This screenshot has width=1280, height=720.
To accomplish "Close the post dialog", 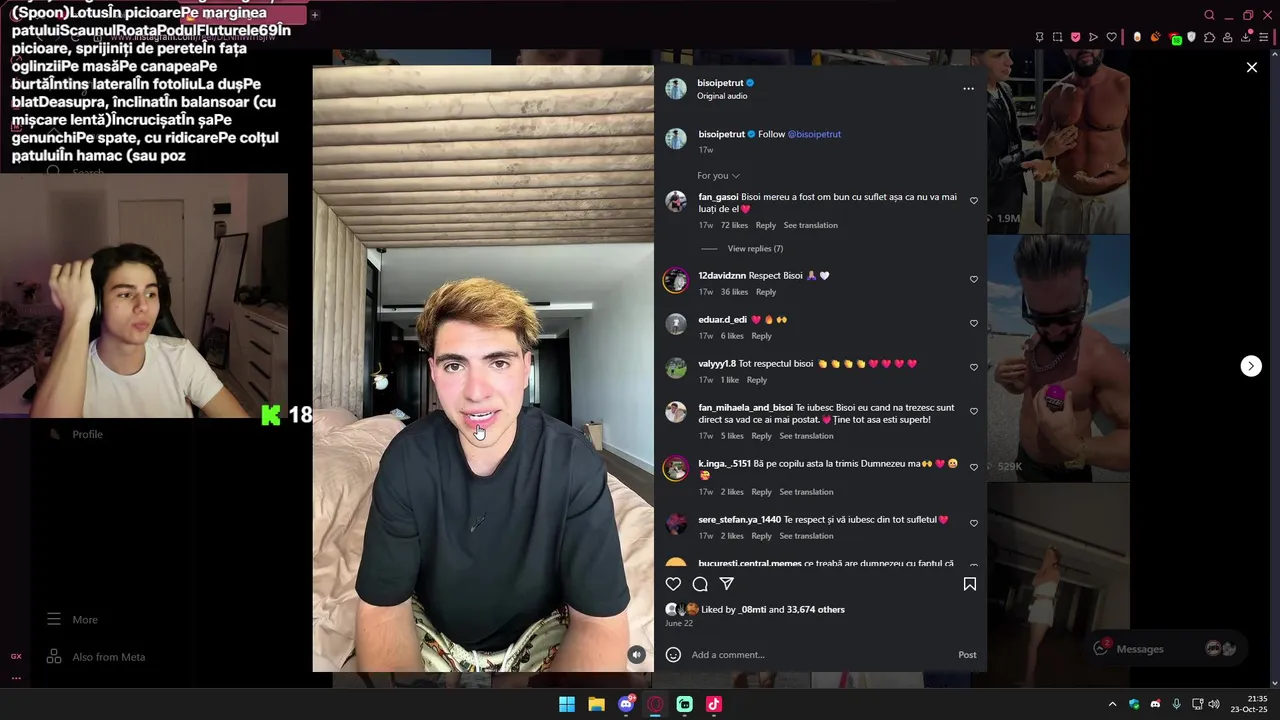I will click(x=1251, y=67).
